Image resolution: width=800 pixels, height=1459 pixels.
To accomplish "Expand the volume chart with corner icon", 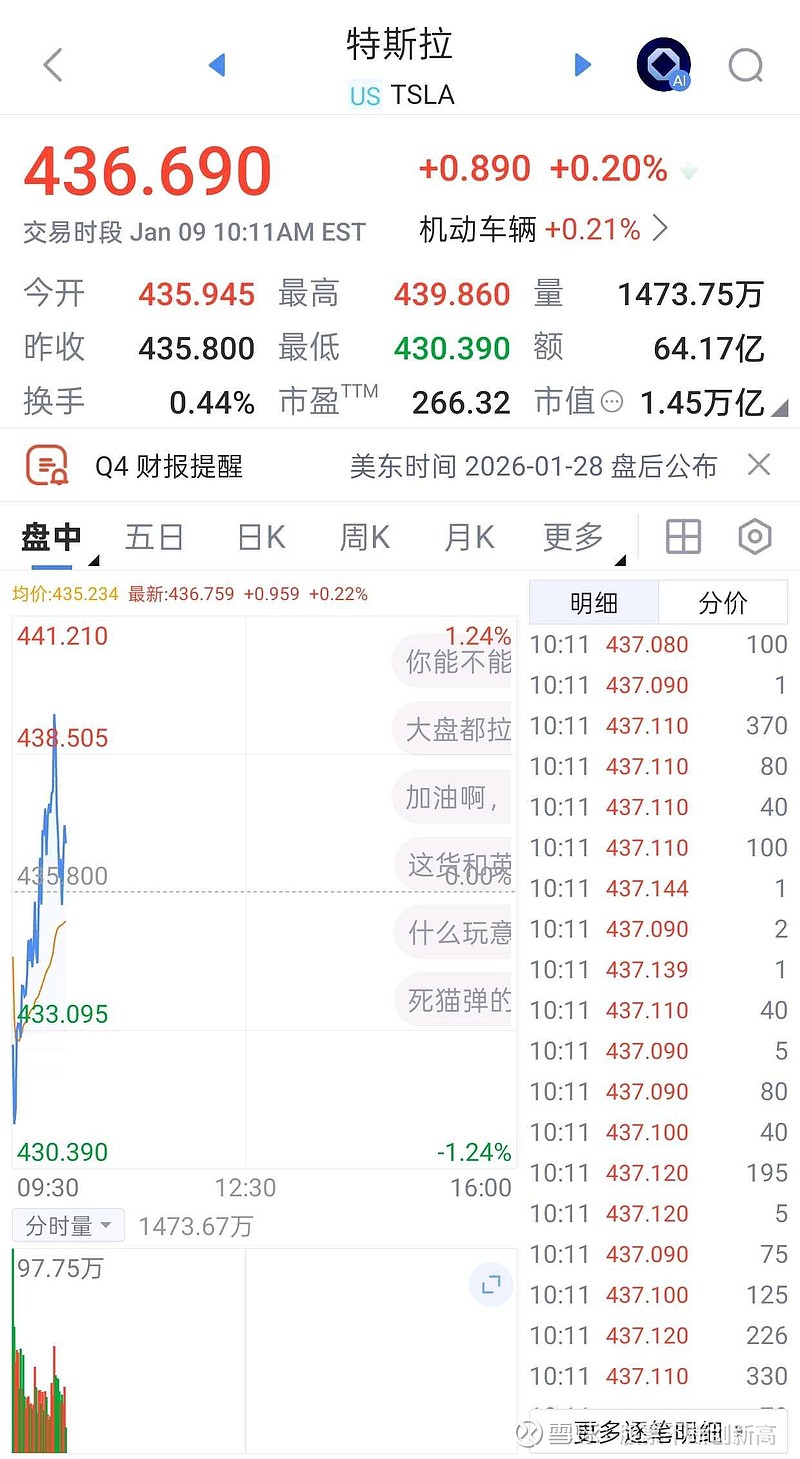I will [x=490, y=1283].
